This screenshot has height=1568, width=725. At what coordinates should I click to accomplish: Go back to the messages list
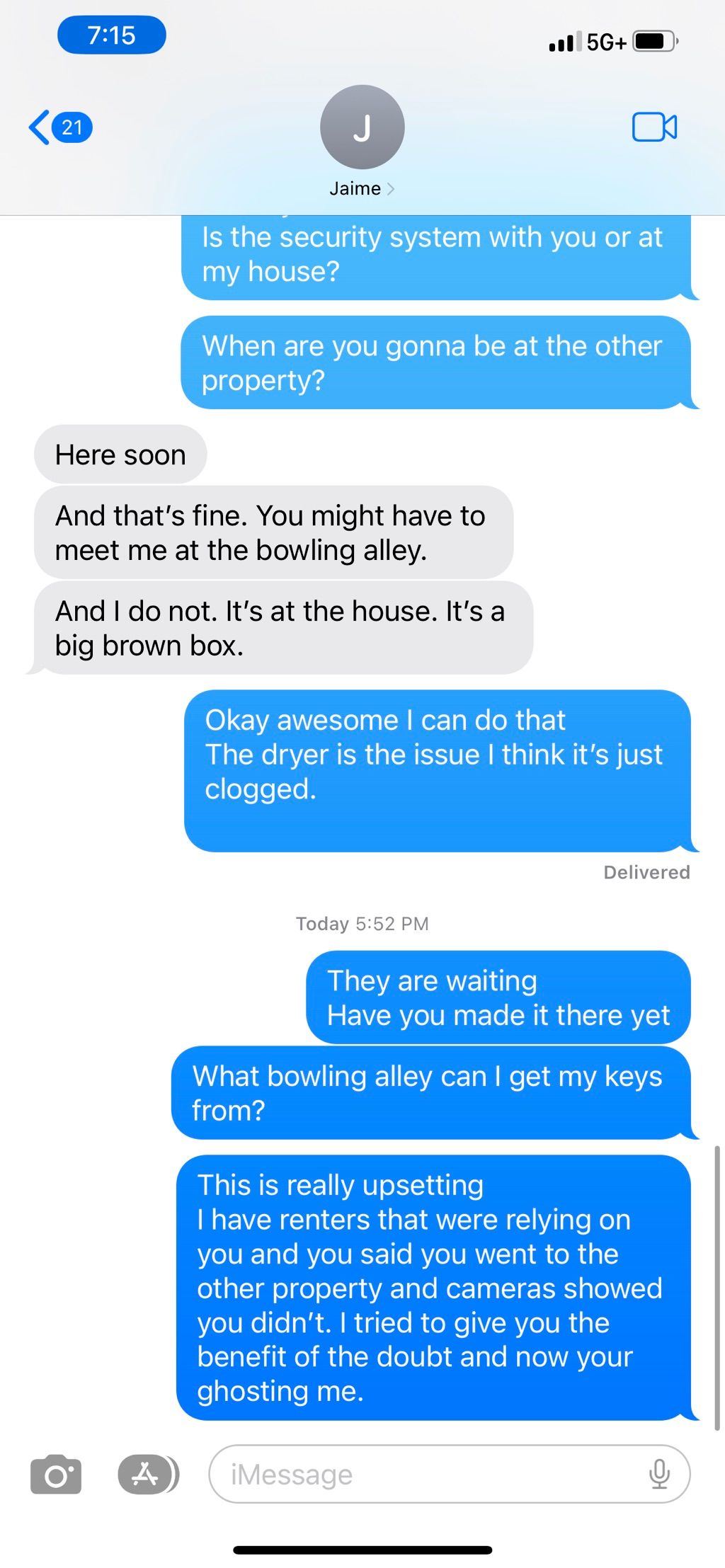coord(59,127)
